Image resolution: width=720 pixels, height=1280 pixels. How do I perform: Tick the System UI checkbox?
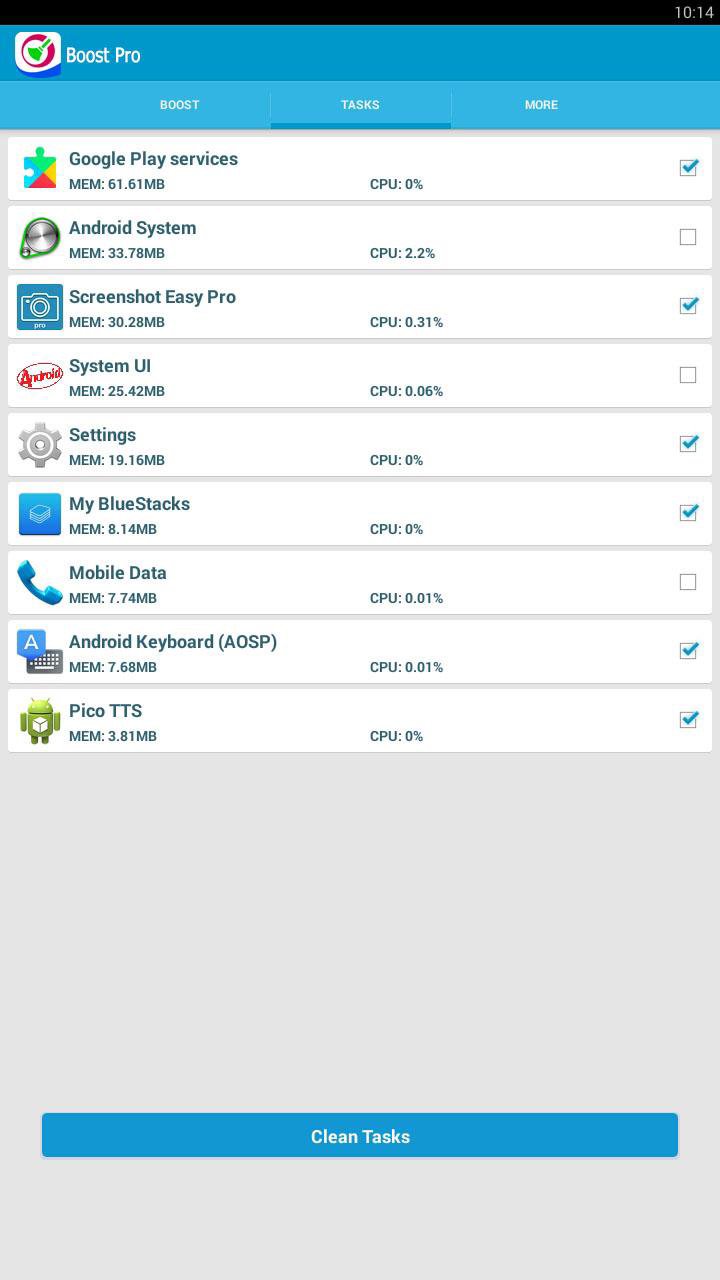tap(688, 375)
